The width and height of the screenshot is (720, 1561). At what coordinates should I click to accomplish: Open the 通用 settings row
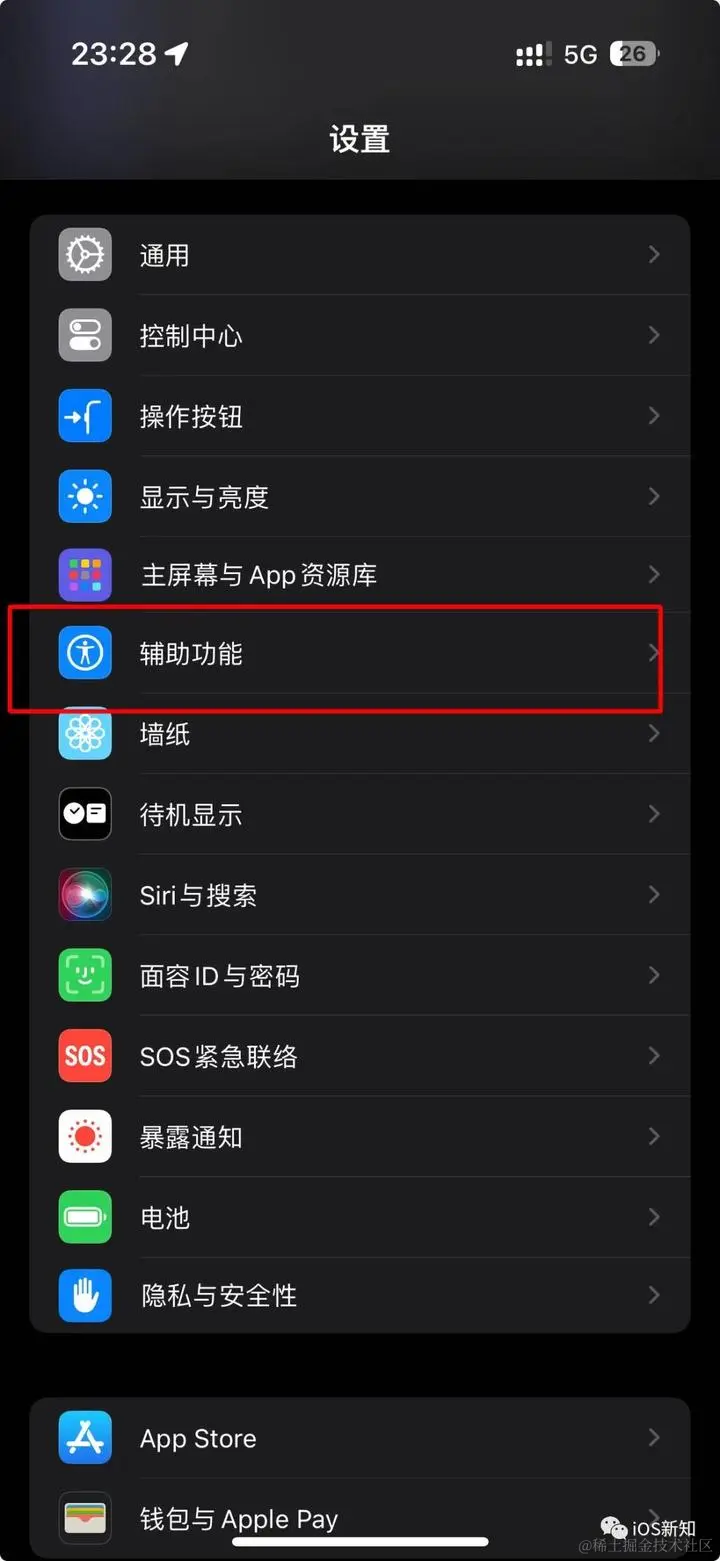point(360,255)
